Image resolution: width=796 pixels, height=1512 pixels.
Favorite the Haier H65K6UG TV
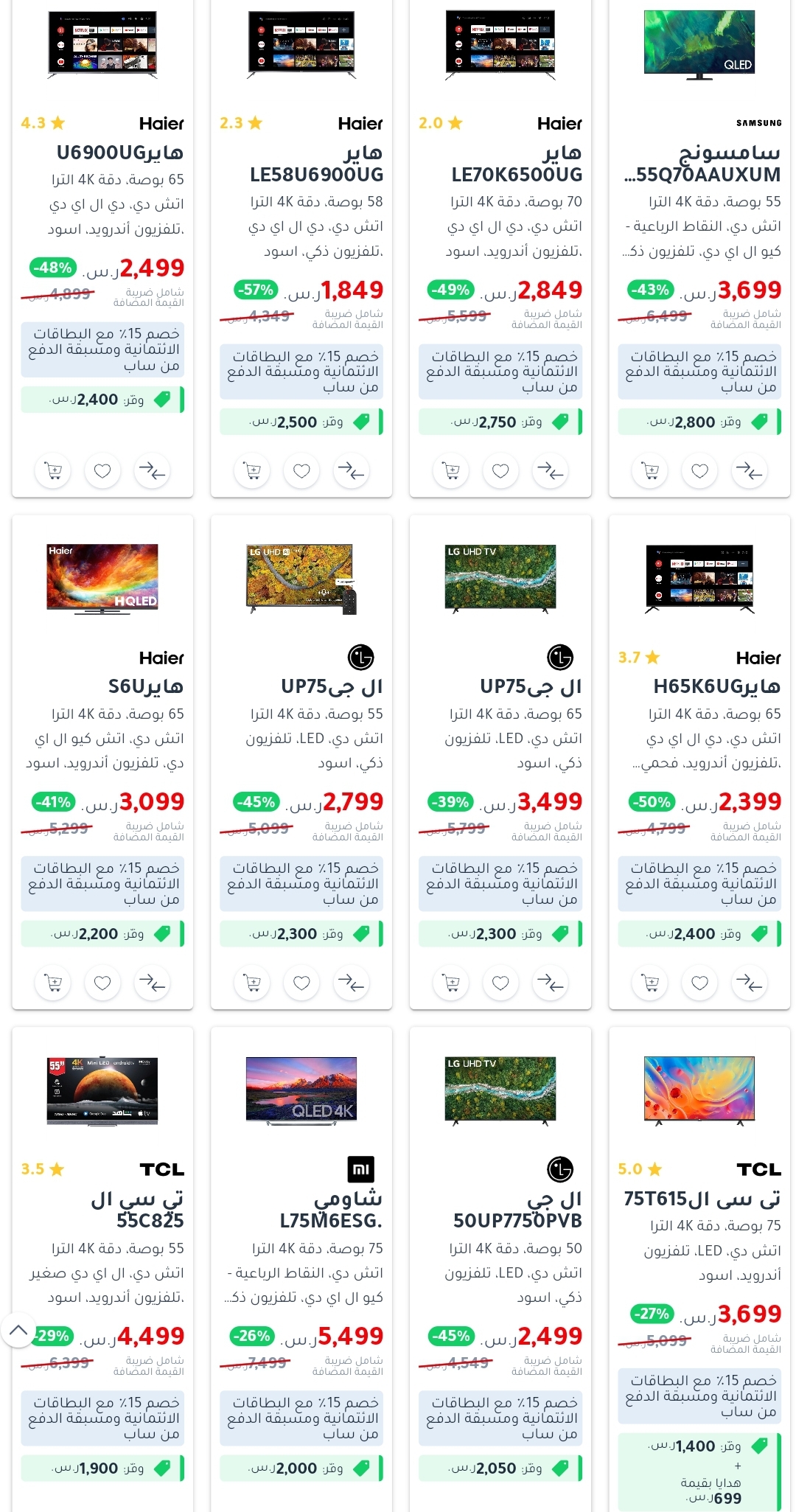point(699,983)
